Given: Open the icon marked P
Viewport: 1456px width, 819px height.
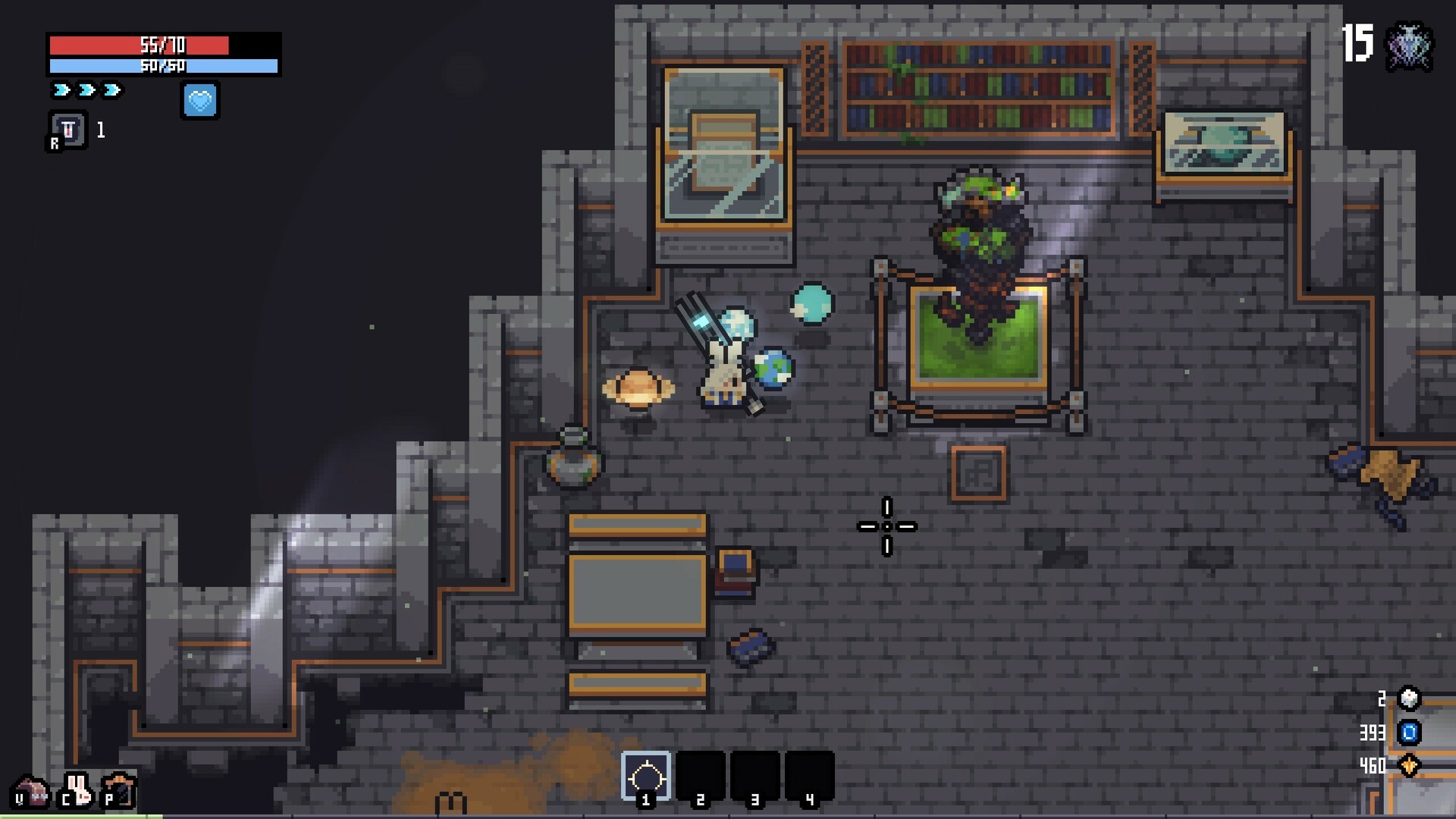Looking at the screenshot, I should coord(119,791).
